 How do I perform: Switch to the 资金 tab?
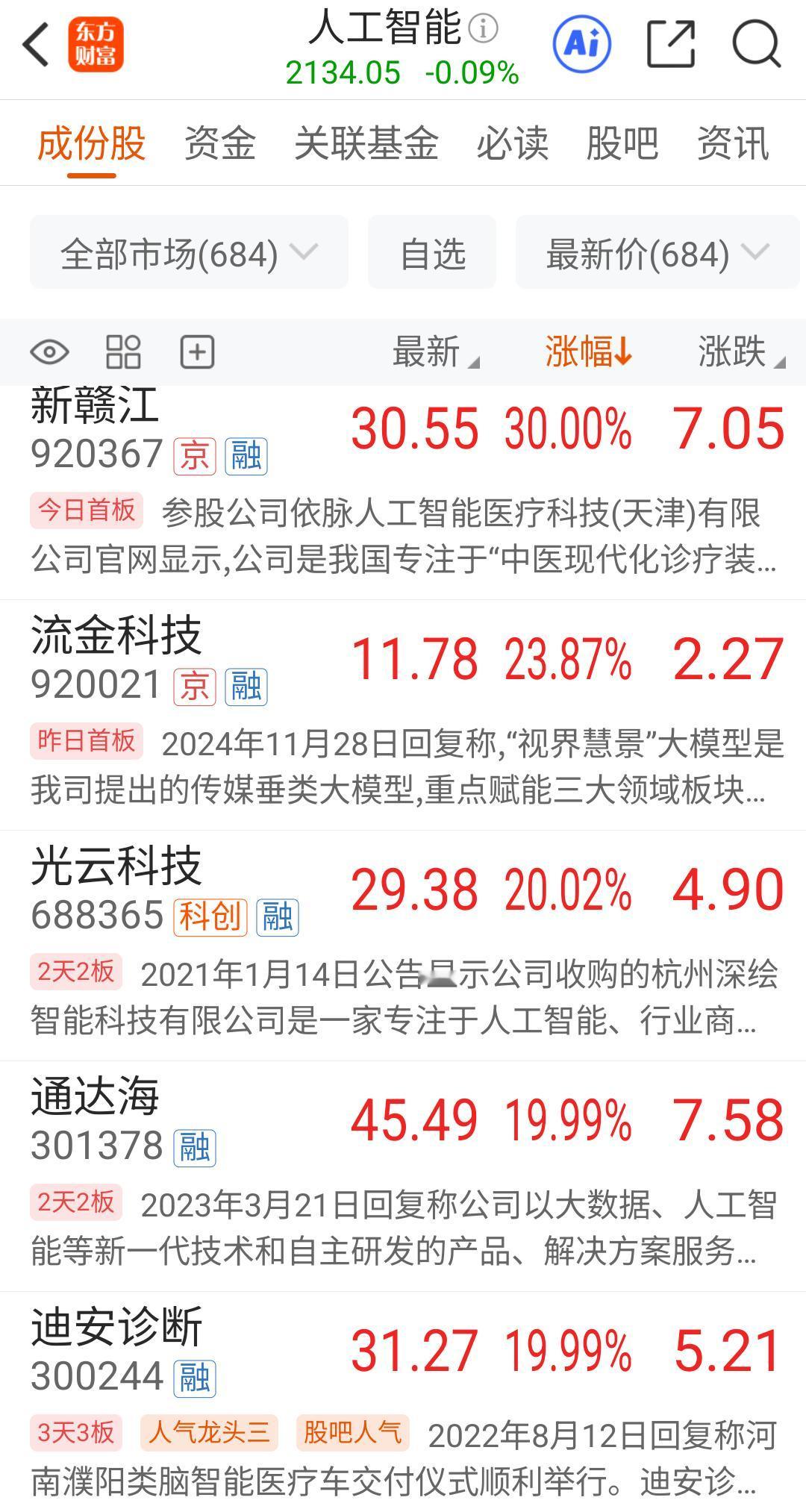pos(220,143)
